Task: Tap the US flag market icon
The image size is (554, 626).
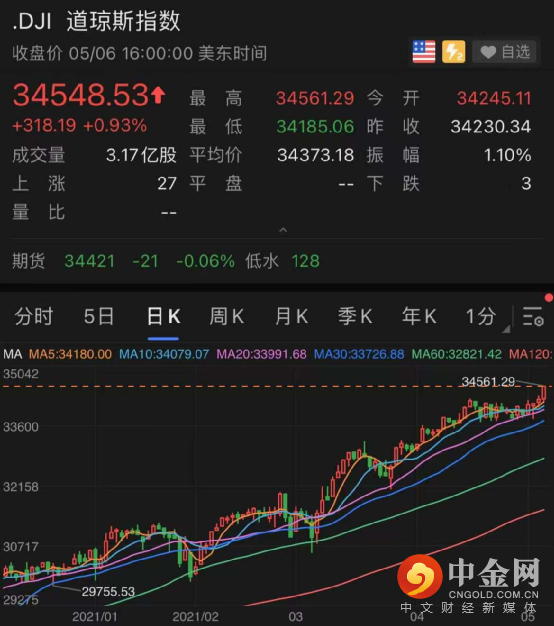Action: [x=424, y=52]
